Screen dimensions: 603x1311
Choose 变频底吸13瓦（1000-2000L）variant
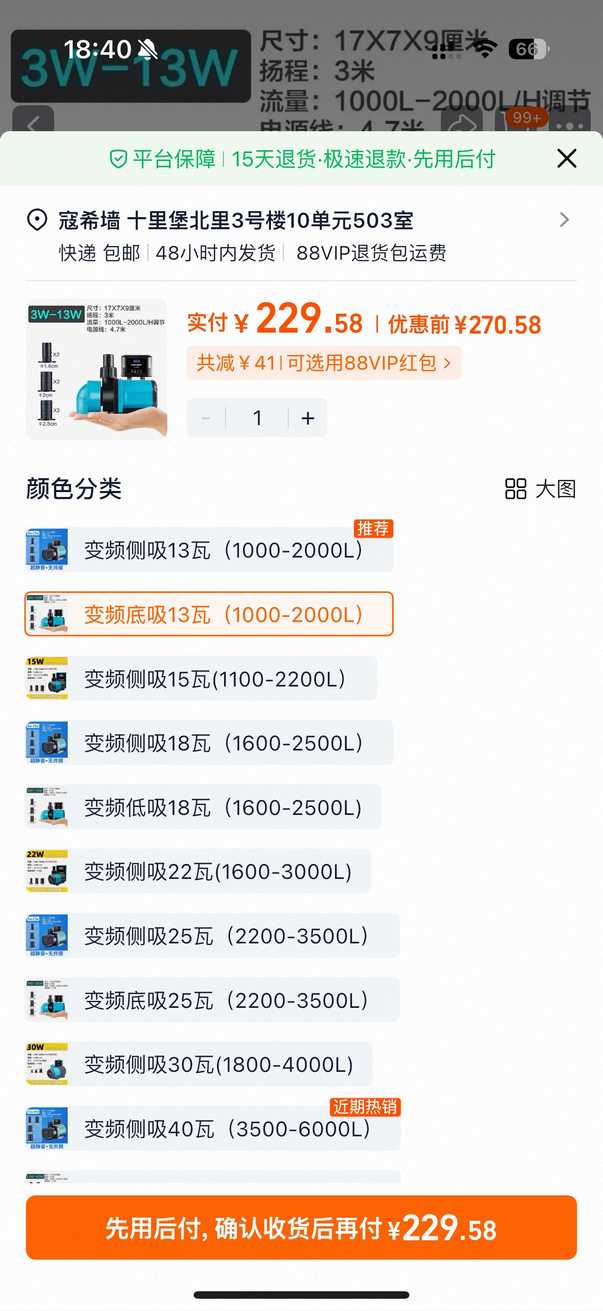(209, 614)
